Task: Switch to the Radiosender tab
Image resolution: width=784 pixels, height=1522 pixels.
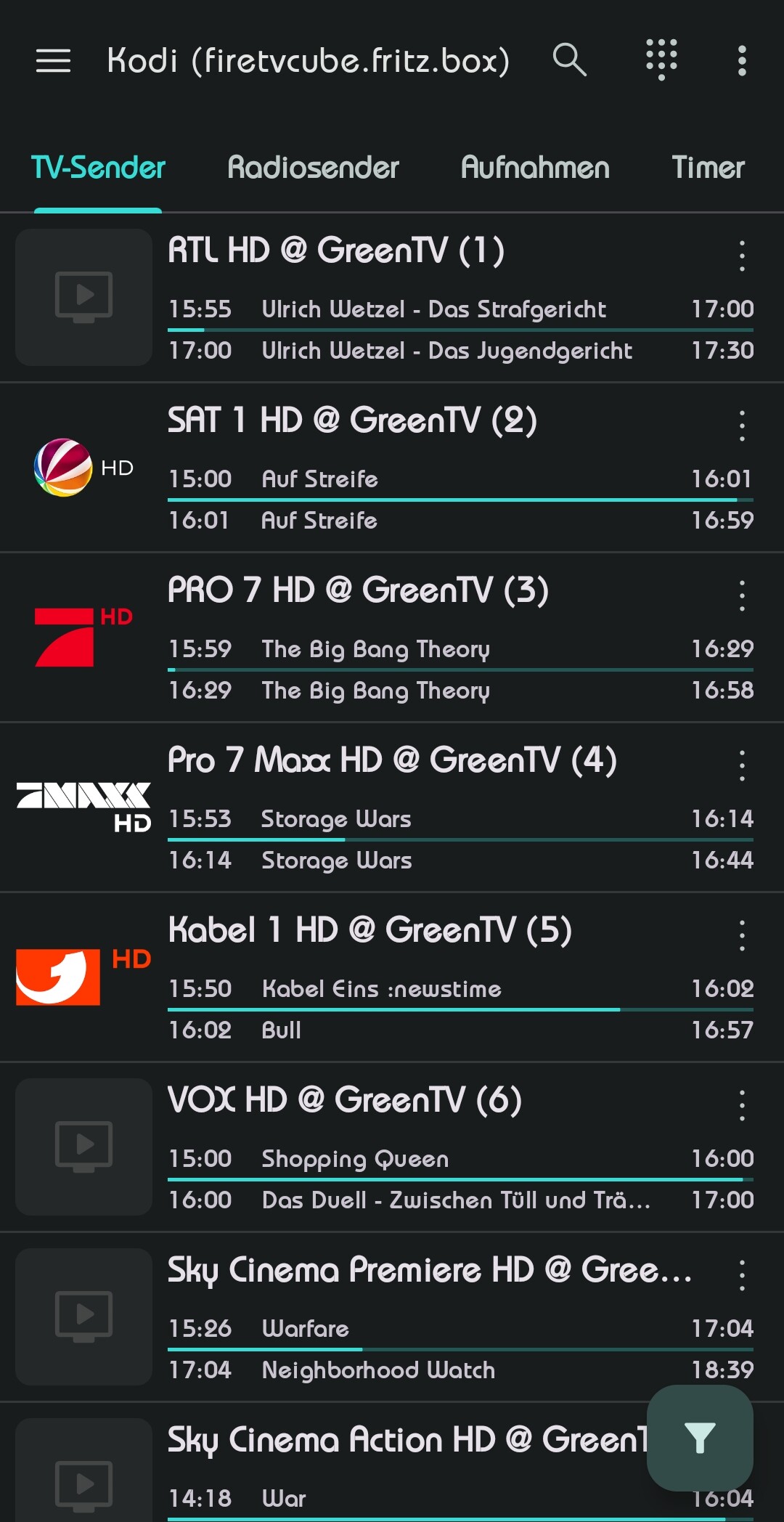Action: tap(313, 168)
